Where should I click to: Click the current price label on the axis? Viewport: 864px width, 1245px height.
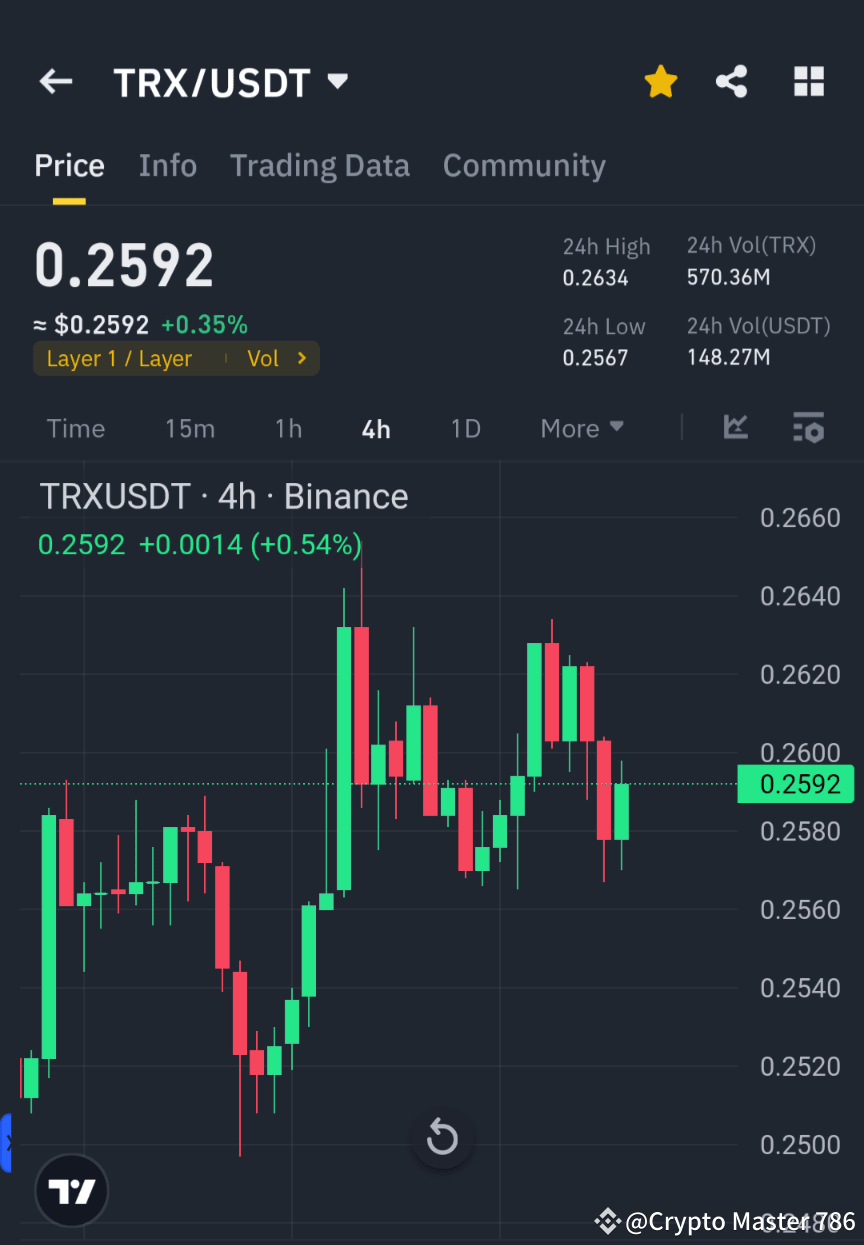(795, 784)
